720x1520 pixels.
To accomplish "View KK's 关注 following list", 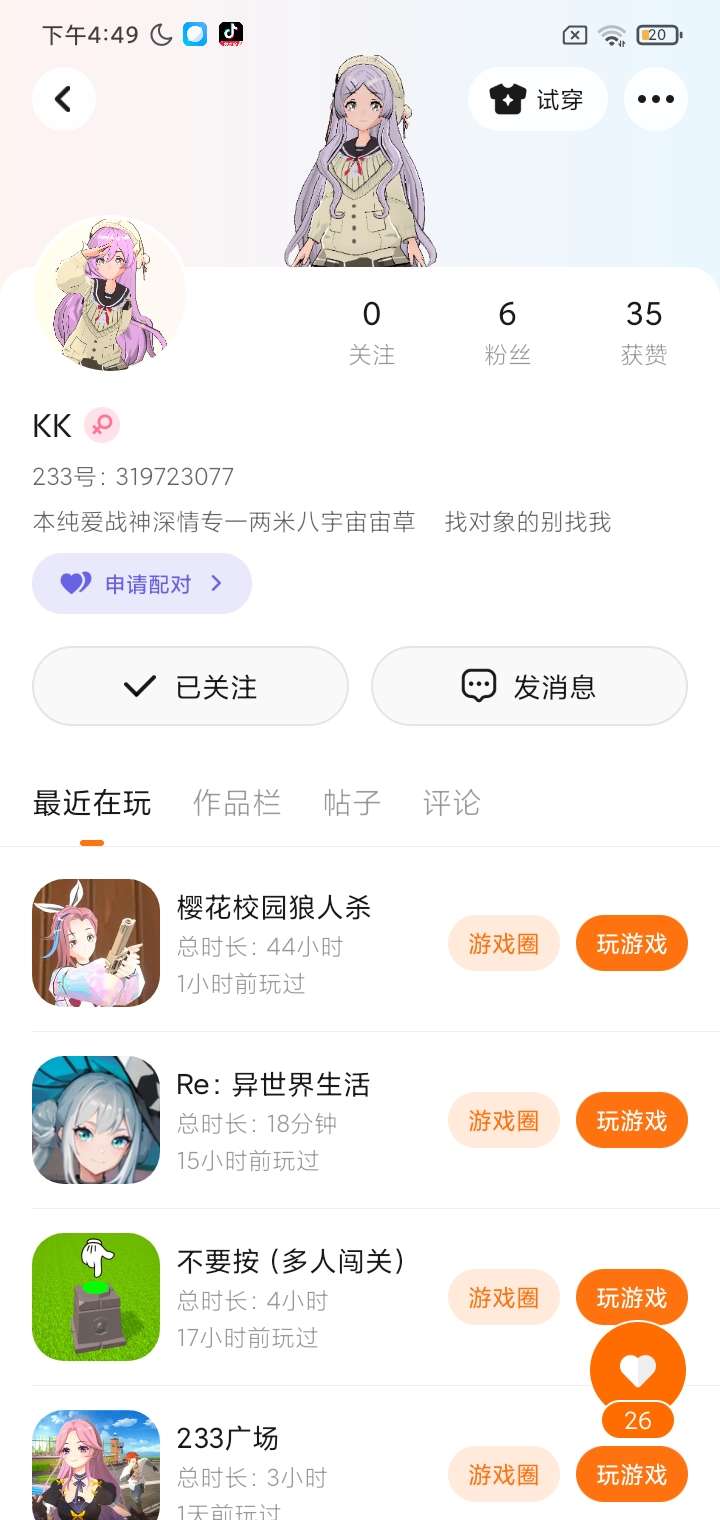I will [x=371, y=332].
